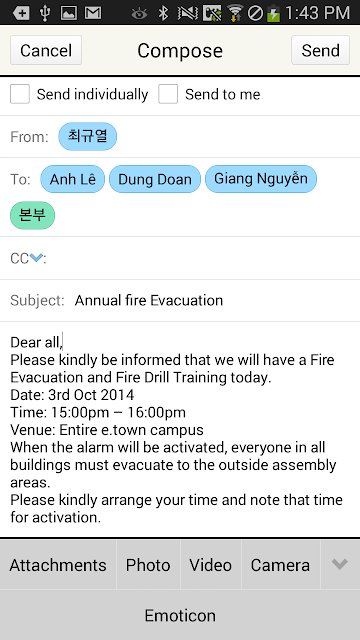Cancel composing this email
Viewport: 360px width, 640px height.
tap(46, 50)
